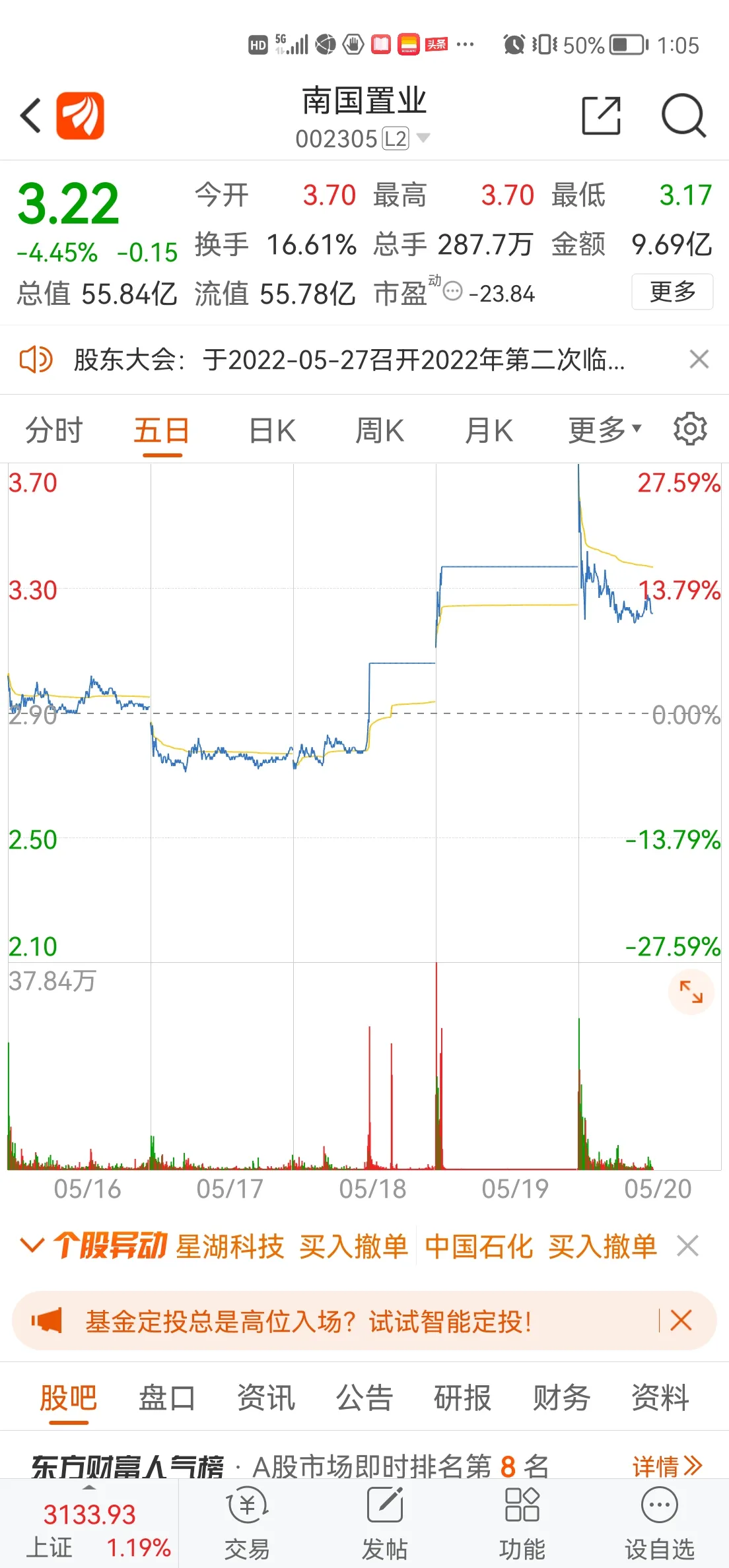Share this stock page

[x=601, y=115]
